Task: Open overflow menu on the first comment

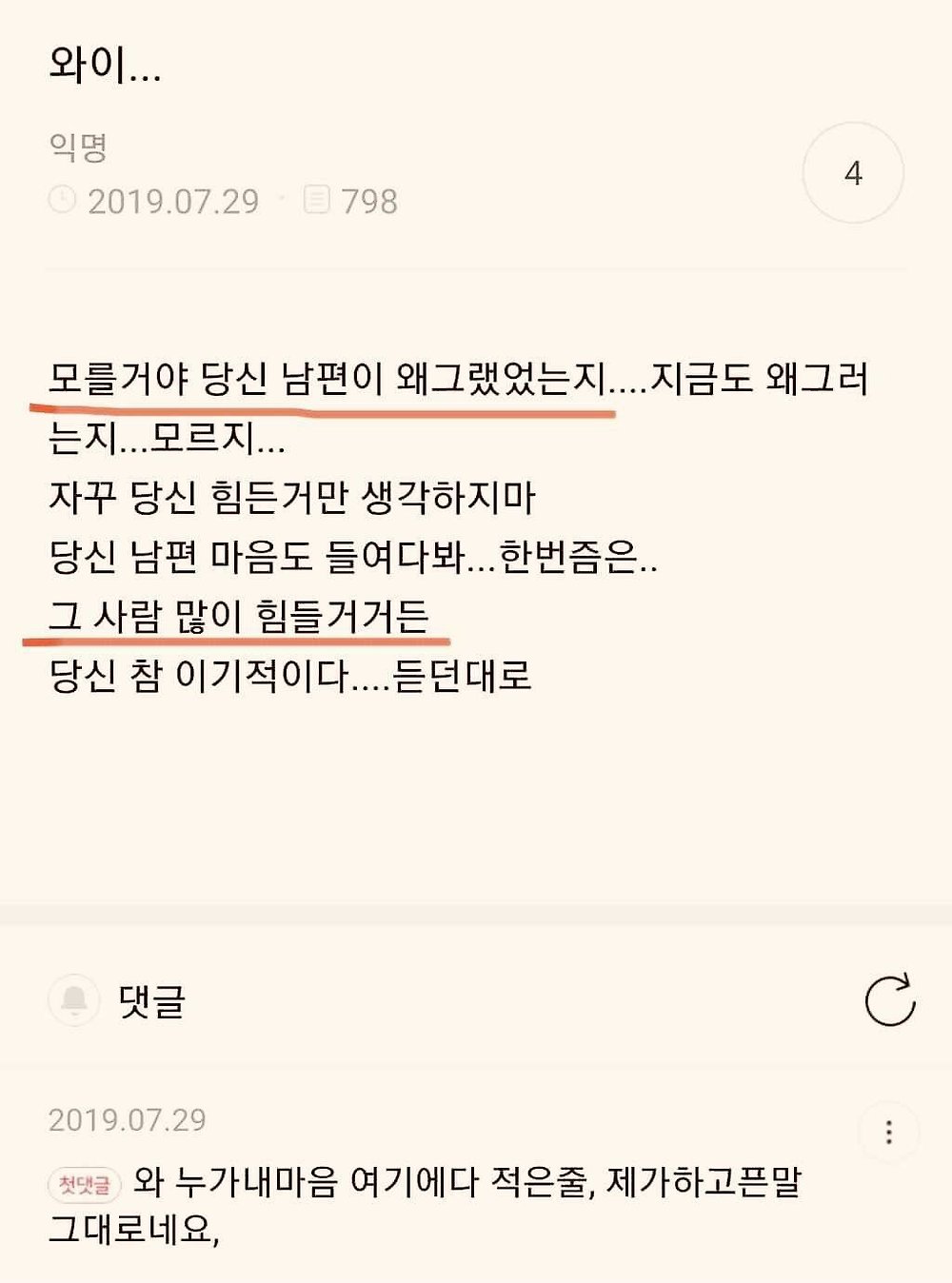Action: click(x=888, y=1133)
